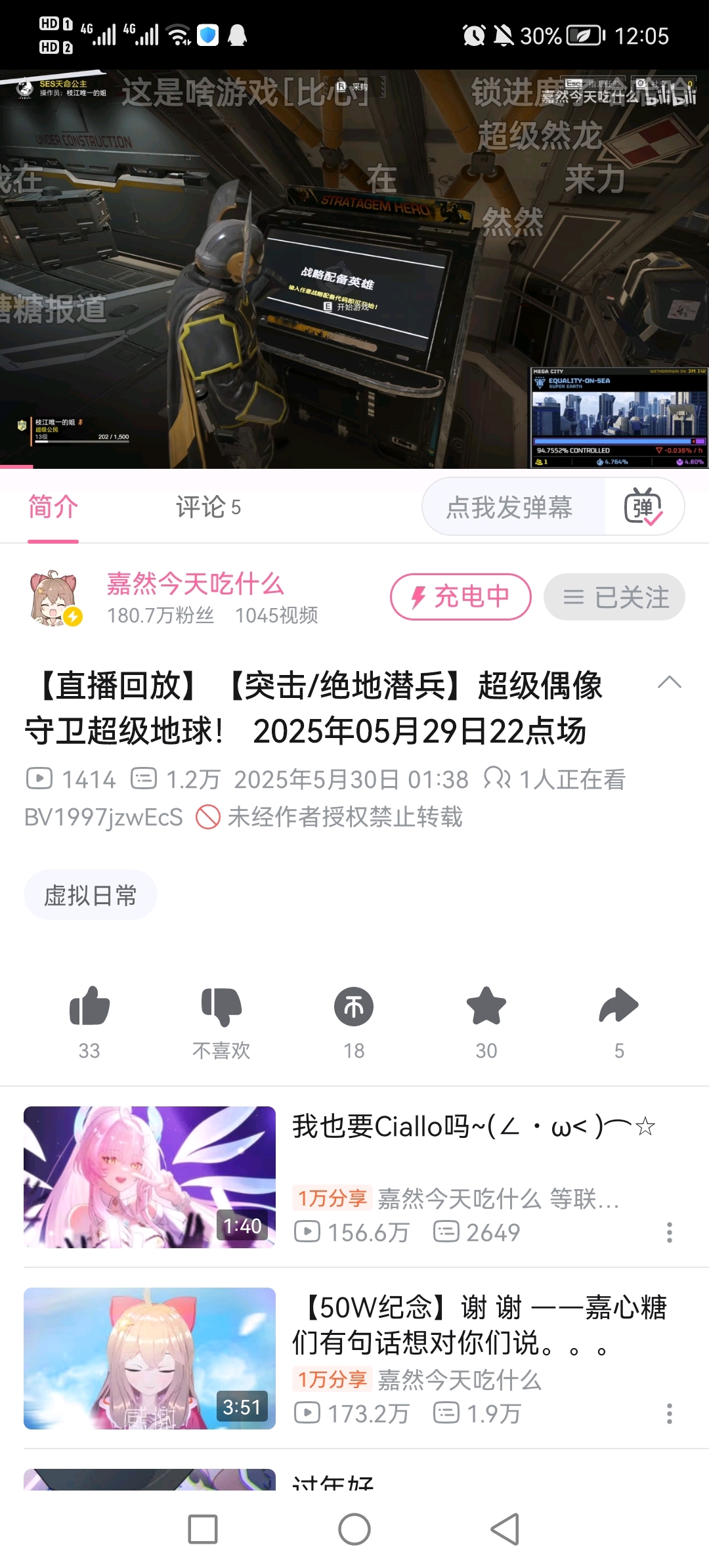Go back using the system back button
709x1568 pixels.
click(x=505, y=1529)
